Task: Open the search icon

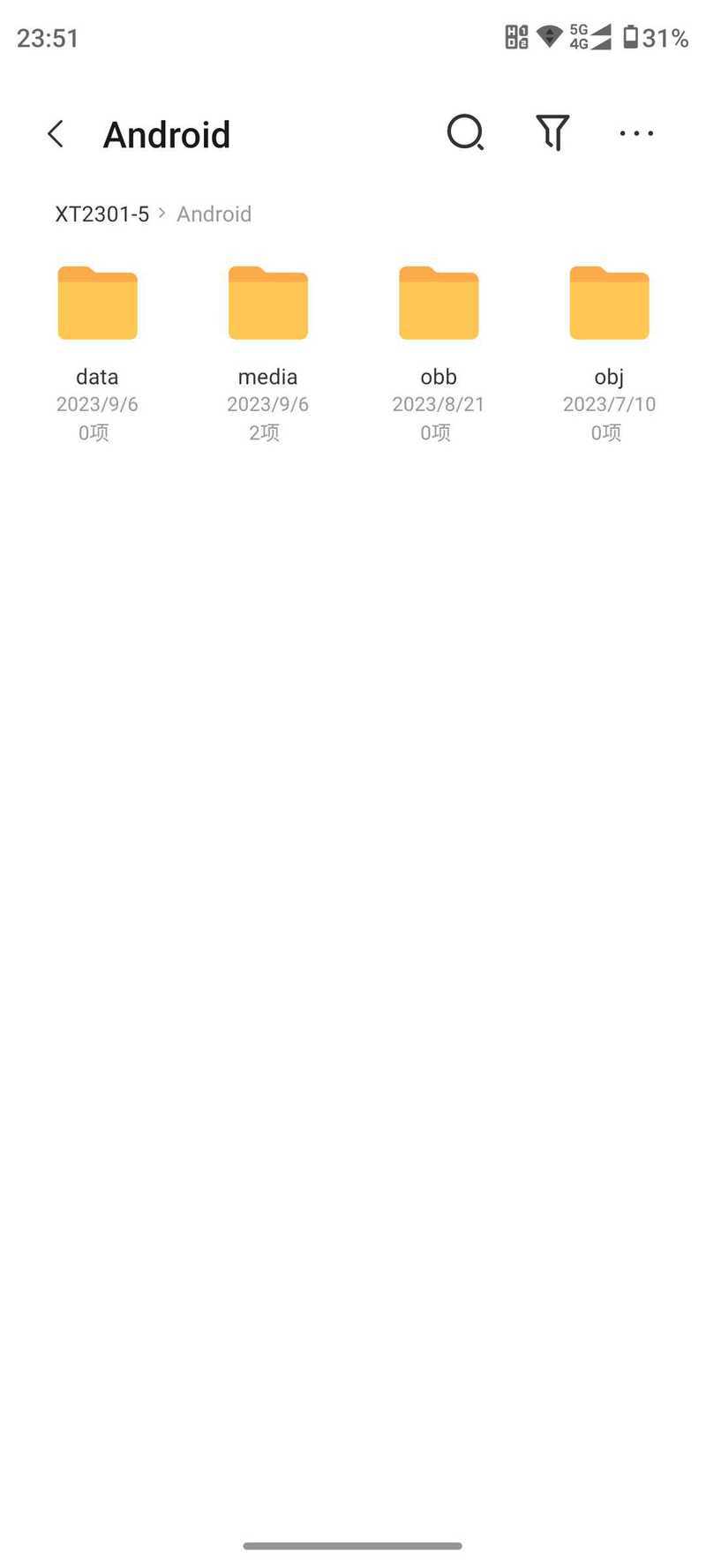Action: tap(465, 133)
